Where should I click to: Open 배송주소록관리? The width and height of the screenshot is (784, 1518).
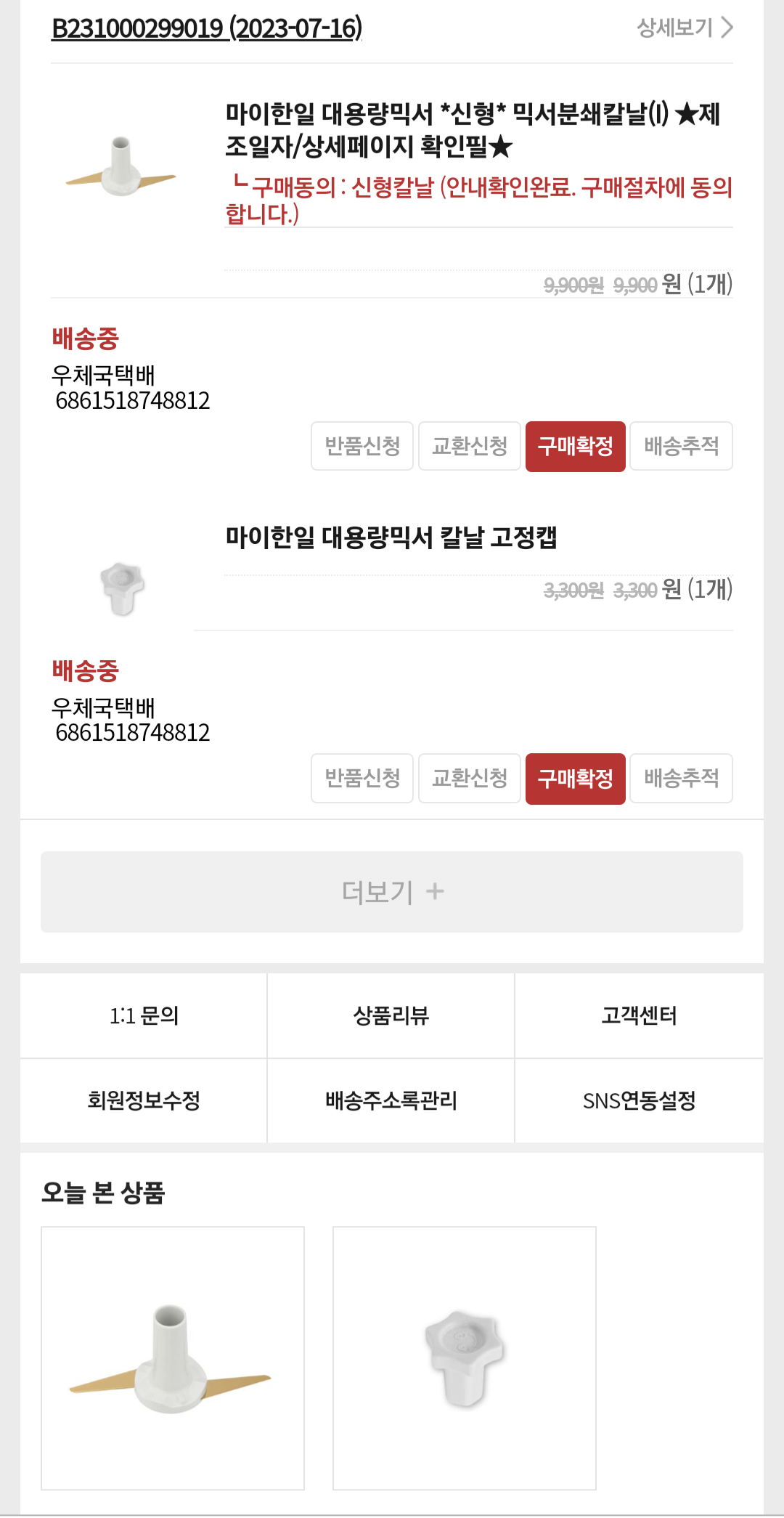[x=391, y=1101]
